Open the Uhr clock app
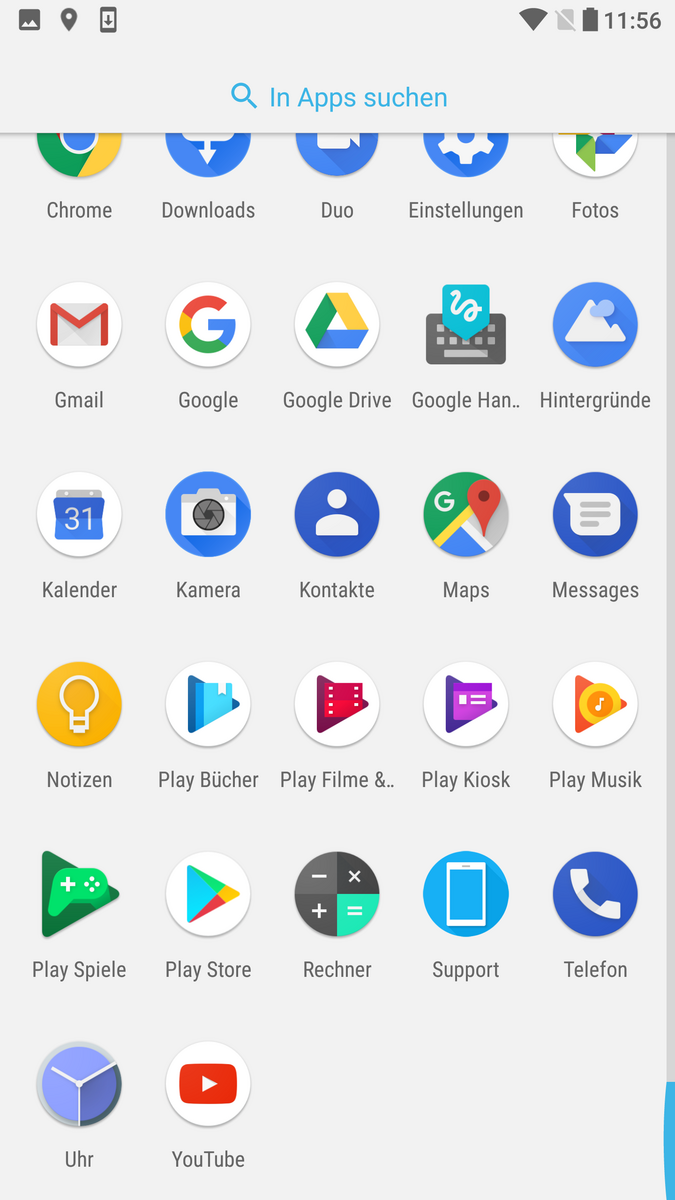This screenshot has height=1200, width=675. pos(79,1085)
